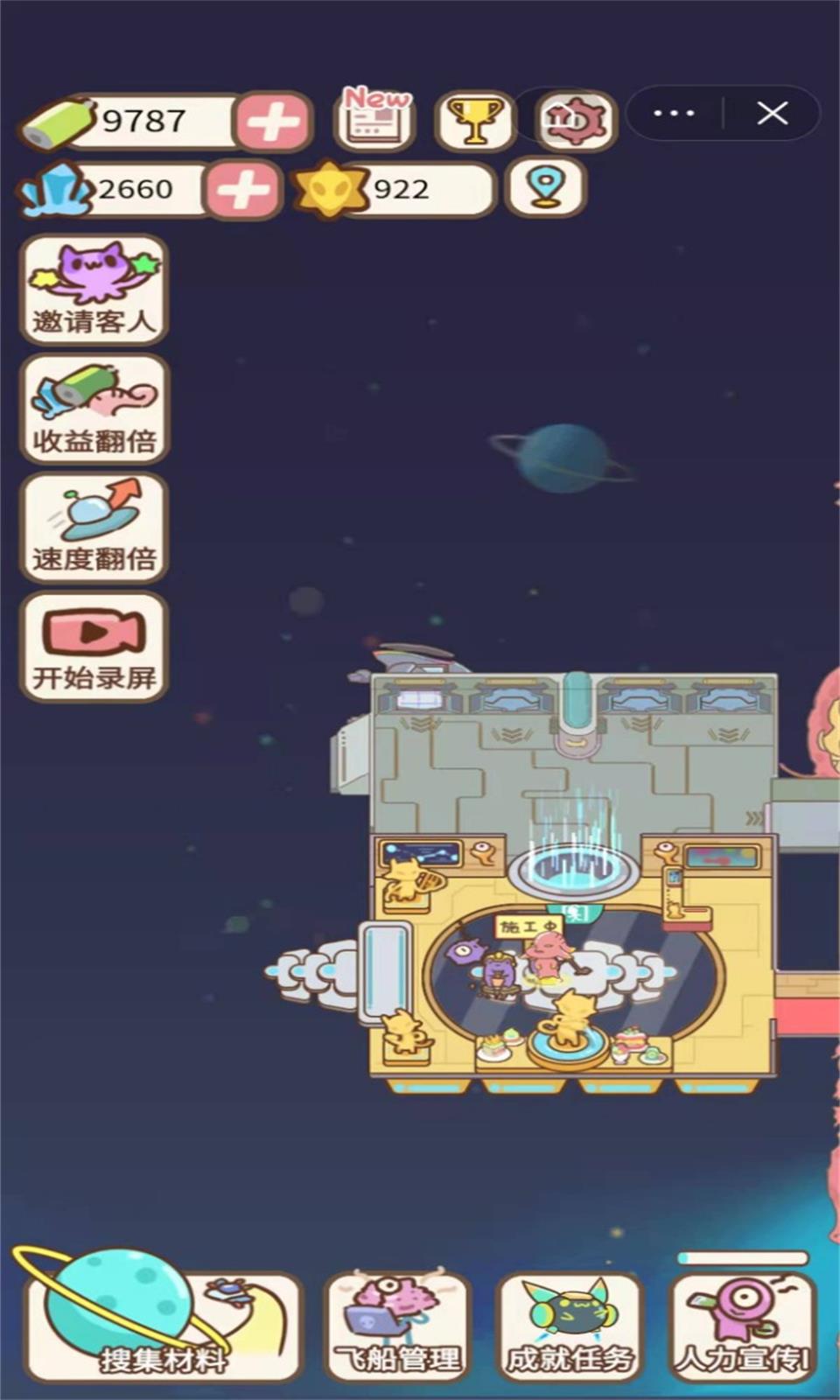
Task: Open the map location pin
Action: click(547, 187)
